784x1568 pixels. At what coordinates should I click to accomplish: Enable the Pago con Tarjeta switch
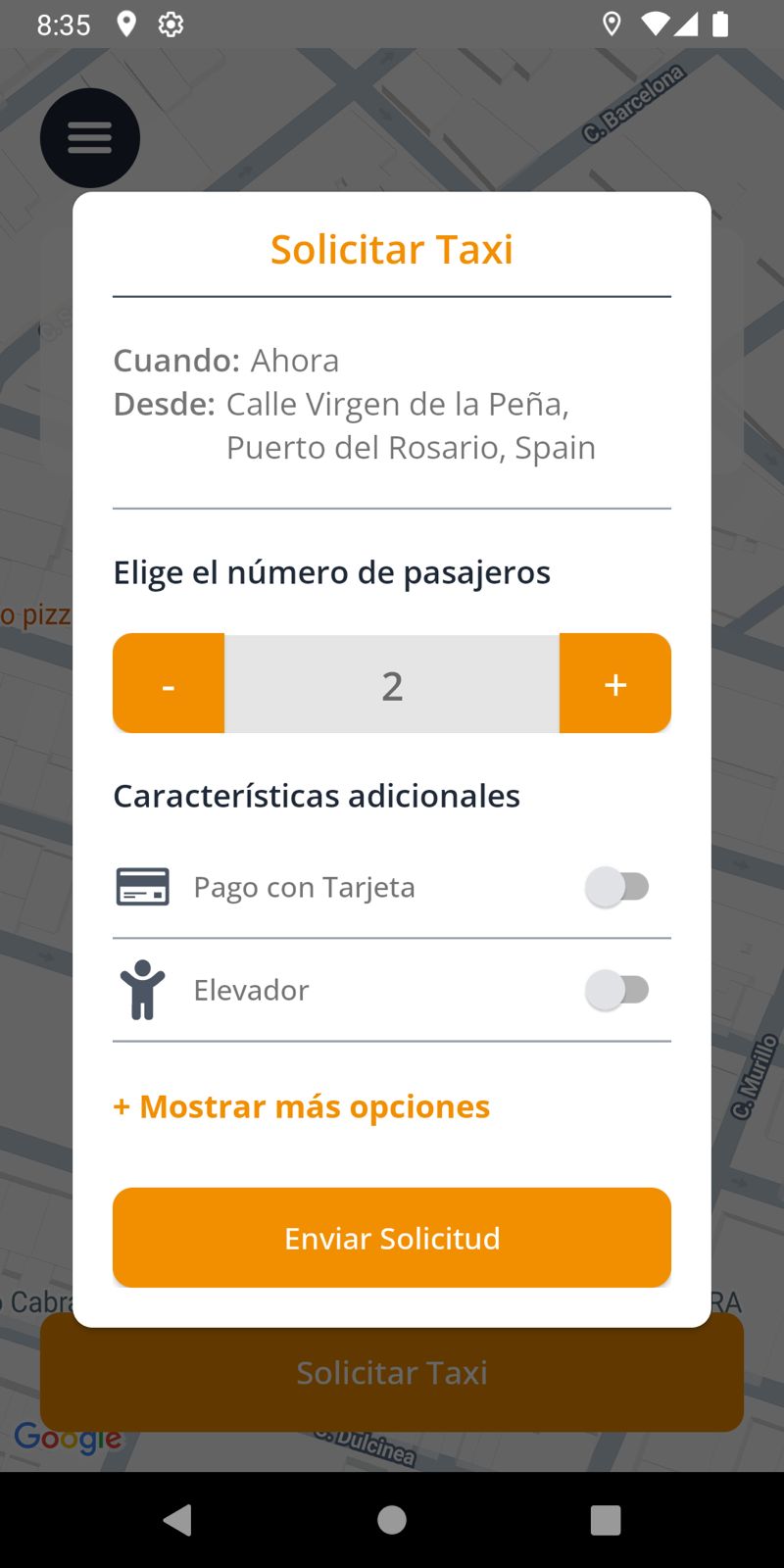tap(616, 887)
